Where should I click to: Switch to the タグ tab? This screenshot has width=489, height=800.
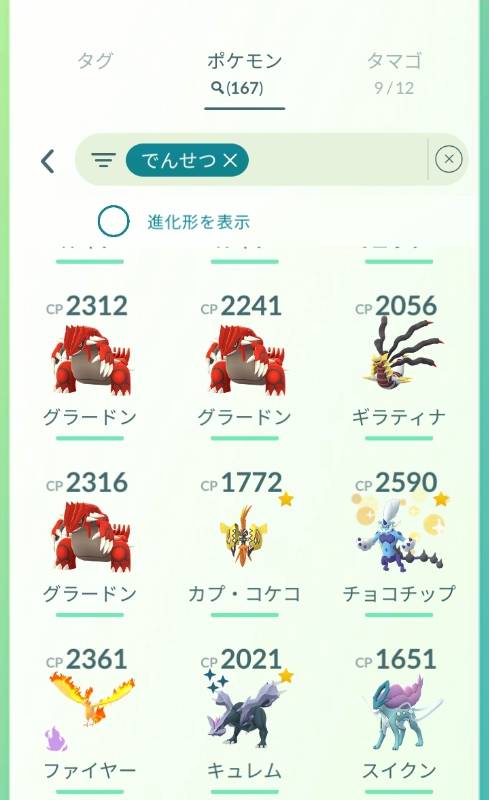95,61
